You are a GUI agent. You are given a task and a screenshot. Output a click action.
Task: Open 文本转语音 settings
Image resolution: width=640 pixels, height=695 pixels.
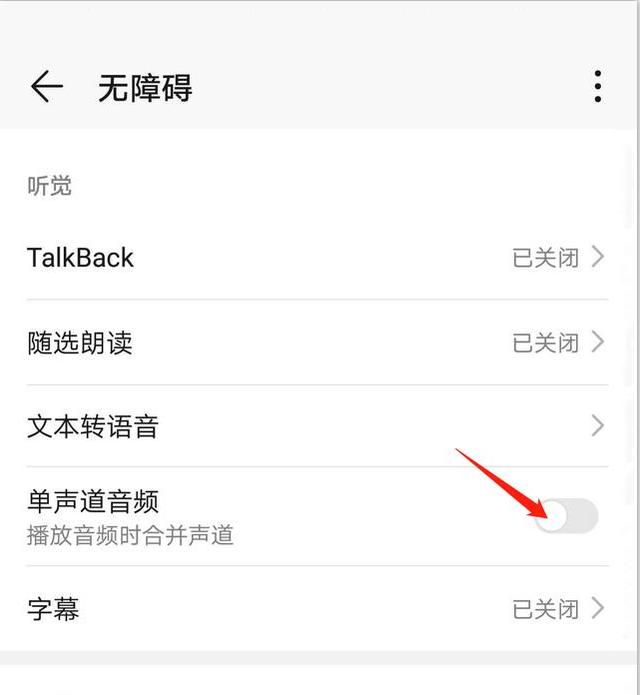pos(316,427)
